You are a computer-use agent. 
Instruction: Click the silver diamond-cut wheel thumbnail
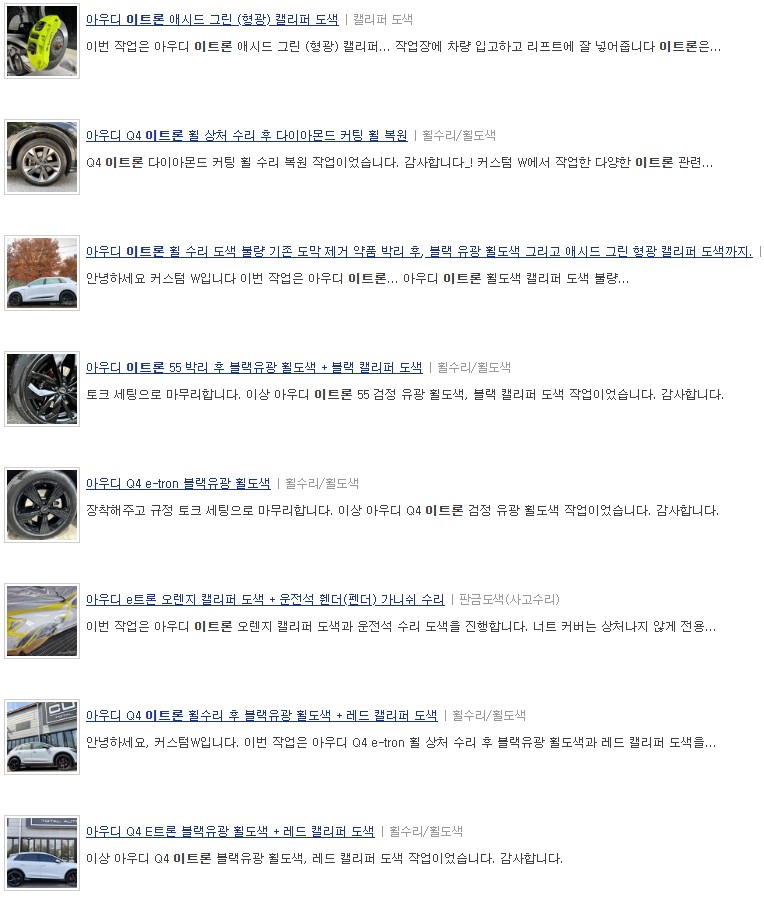41,156
